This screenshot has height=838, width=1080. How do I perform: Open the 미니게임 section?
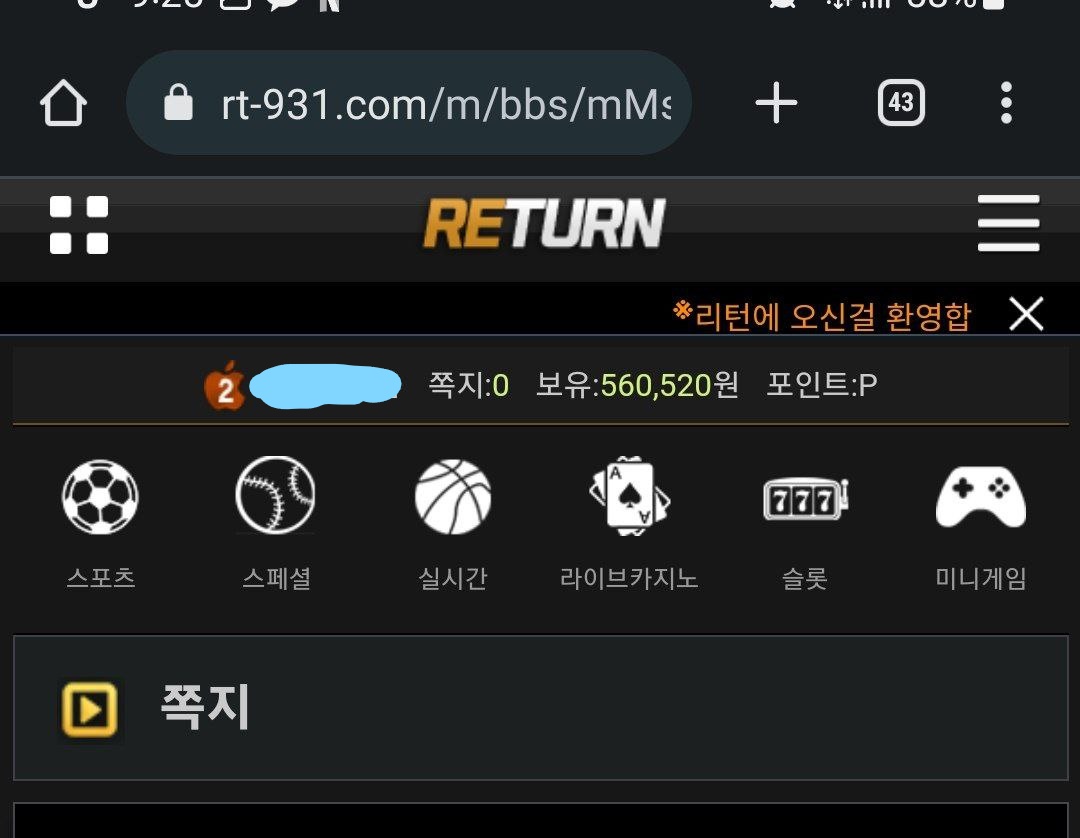pyautogui.click(x=981, y=522)
